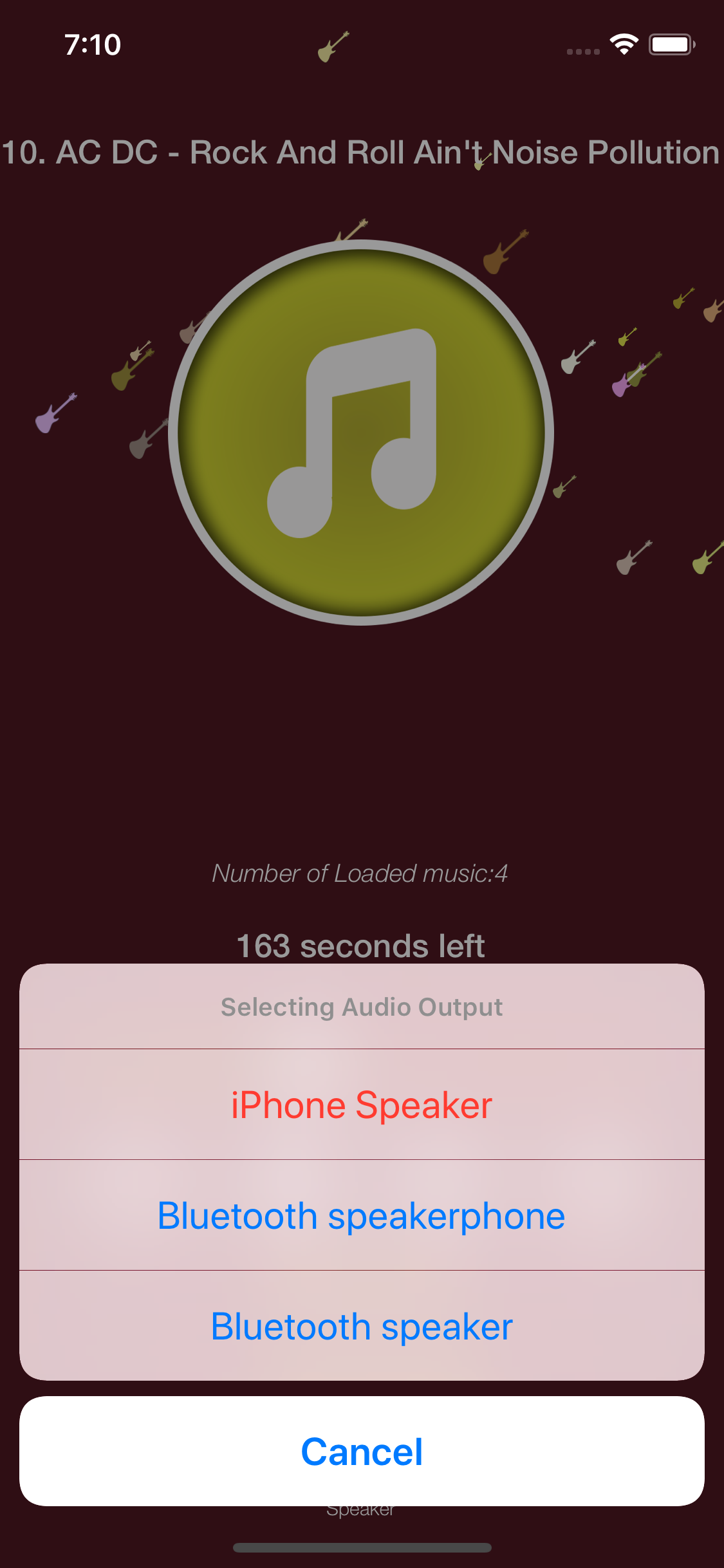Select iPhone Speaker as audio output

(362, 1105)
